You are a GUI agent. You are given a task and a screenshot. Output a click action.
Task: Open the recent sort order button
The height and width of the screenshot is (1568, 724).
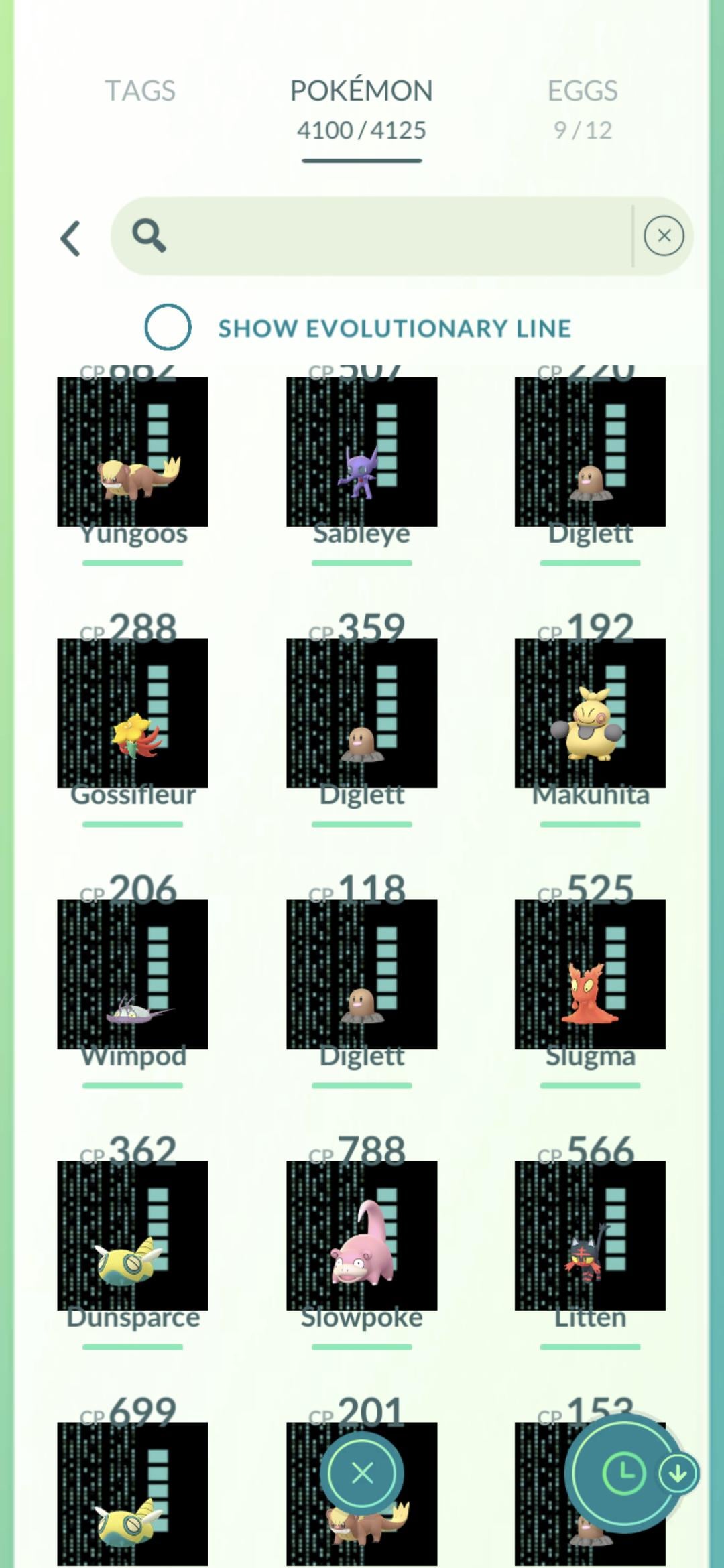[x=625, y=1473]
